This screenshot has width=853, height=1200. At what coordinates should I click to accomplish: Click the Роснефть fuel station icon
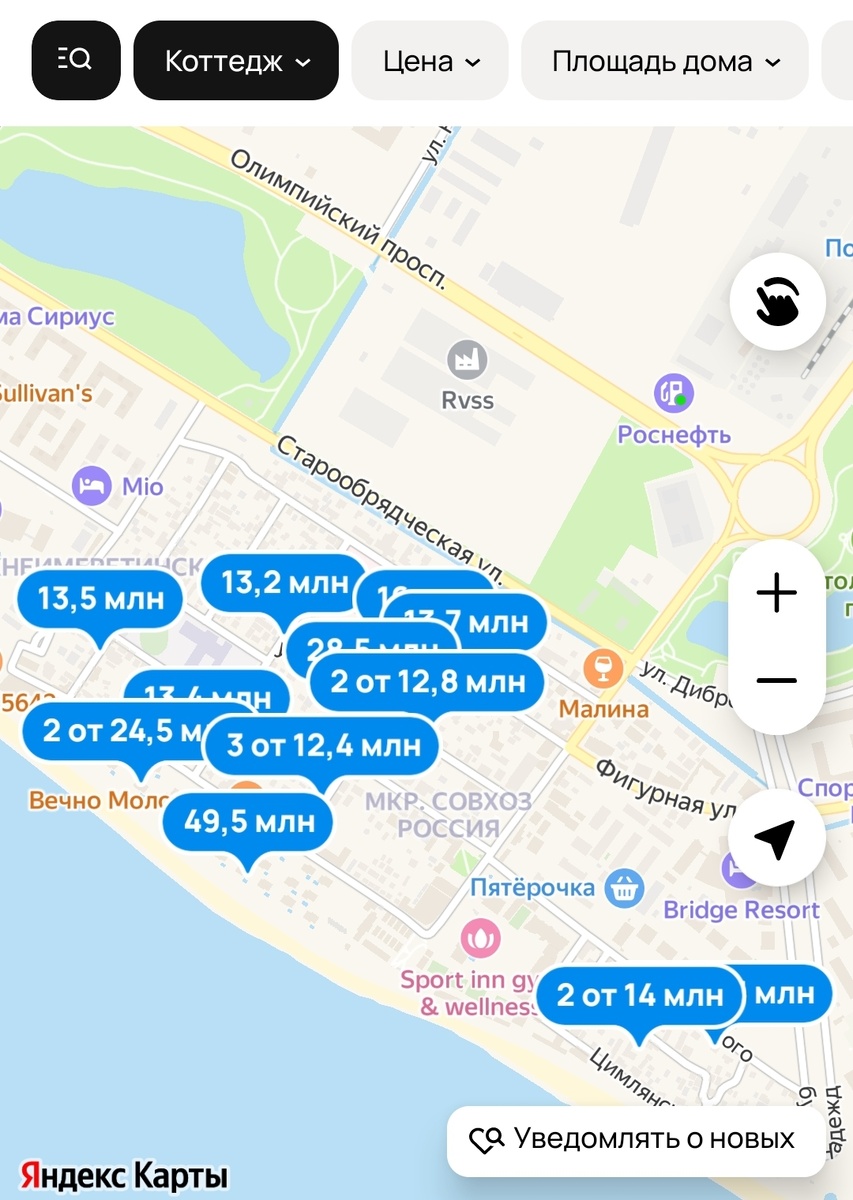[673, 393]
